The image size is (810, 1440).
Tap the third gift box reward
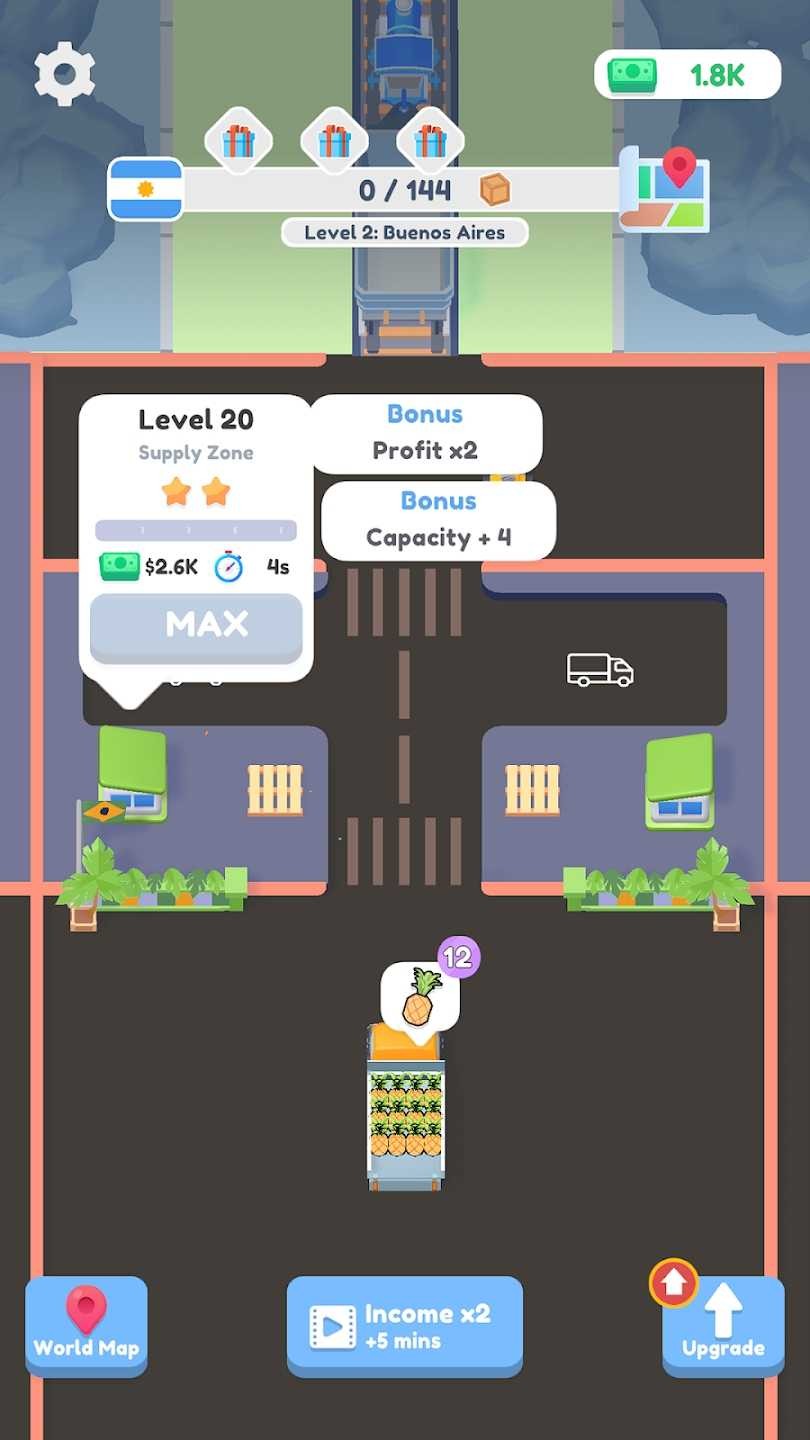click(x=430, y=140)
